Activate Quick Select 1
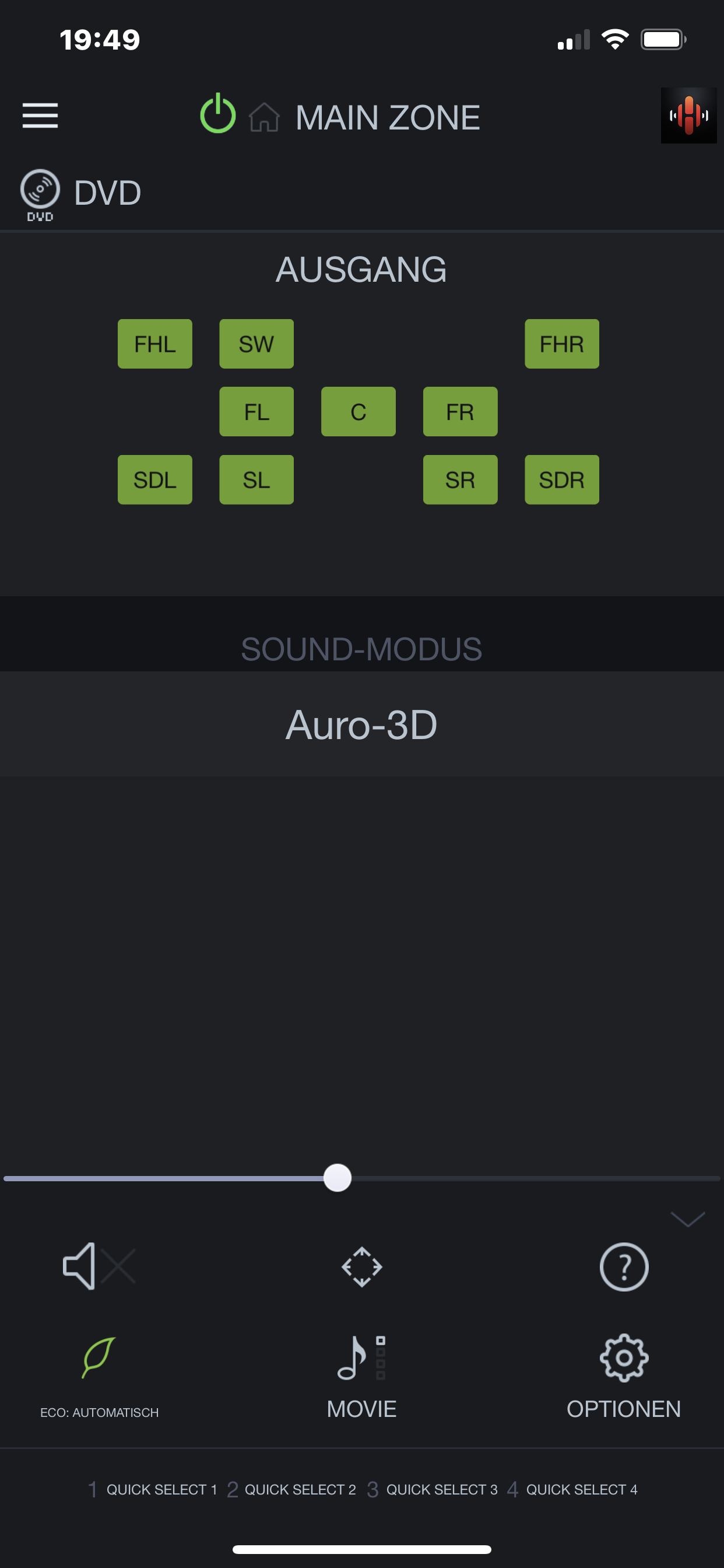 (153, 1489)
